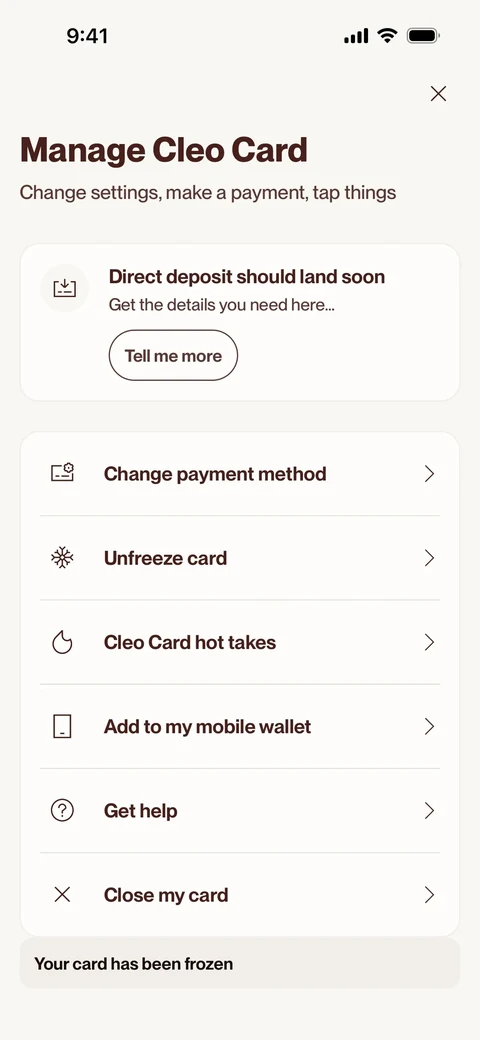Tap the Tell me more button
The image size is (480, 1040).
(x=173, y=356)
